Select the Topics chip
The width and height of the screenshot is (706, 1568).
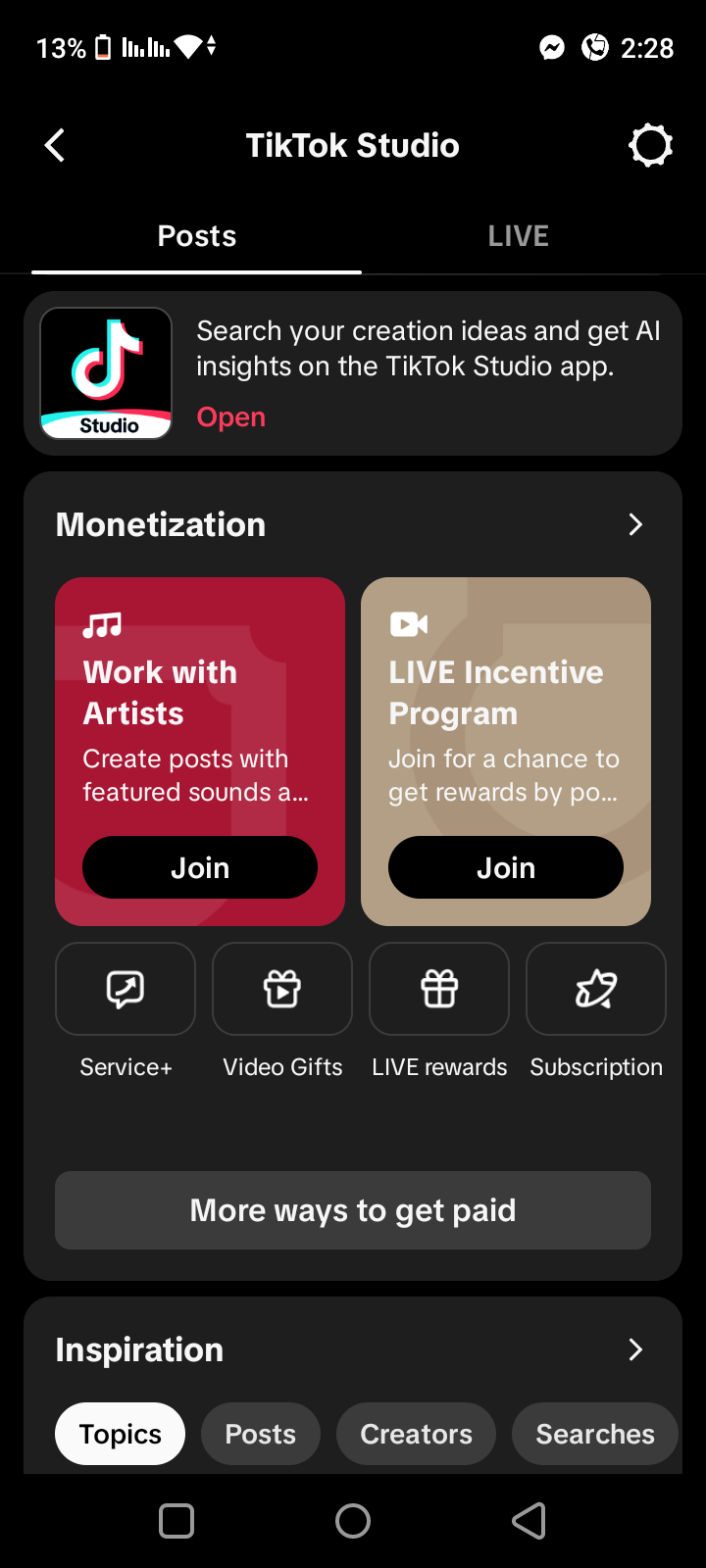[120, 1434]
